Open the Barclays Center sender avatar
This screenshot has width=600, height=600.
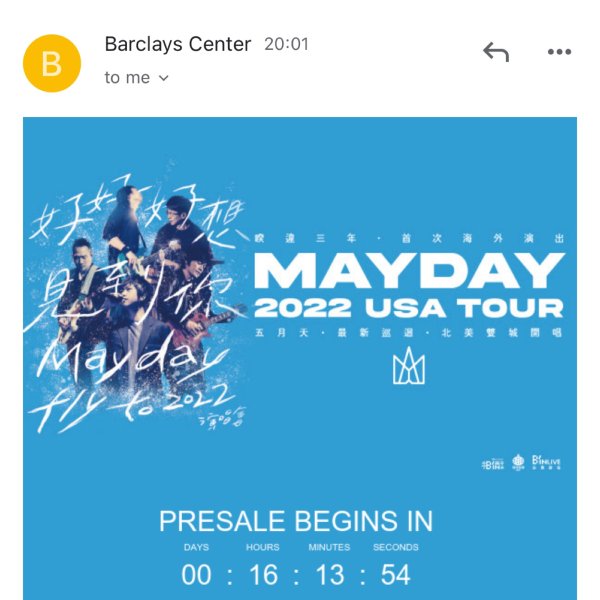(51, 63)
